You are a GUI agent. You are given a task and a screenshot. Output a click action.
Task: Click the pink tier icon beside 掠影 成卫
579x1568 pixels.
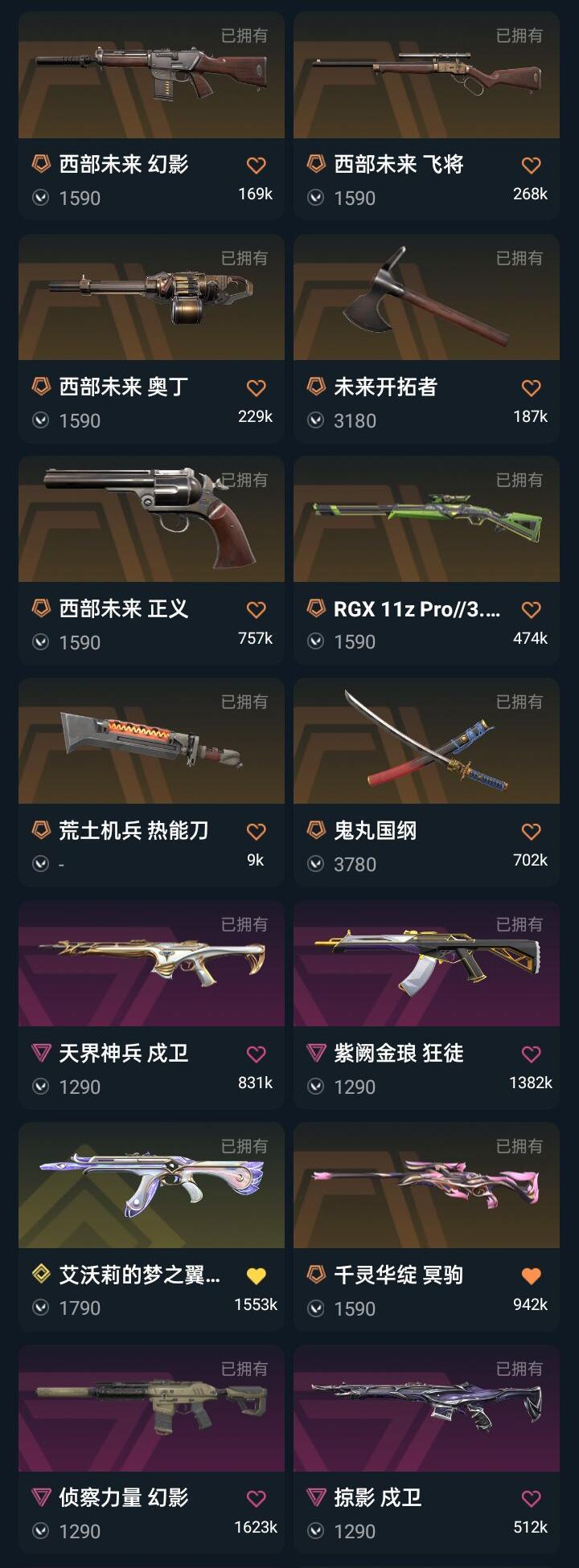[x=312, y=1498]
